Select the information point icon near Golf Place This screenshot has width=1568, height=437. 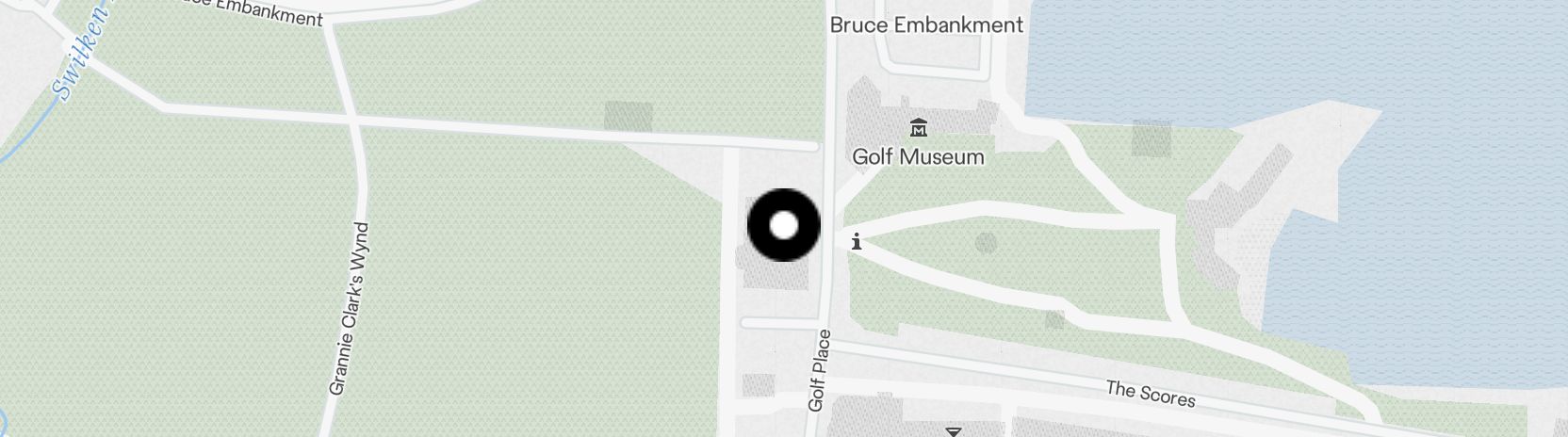pyautogui.click(x=857, y=242)
